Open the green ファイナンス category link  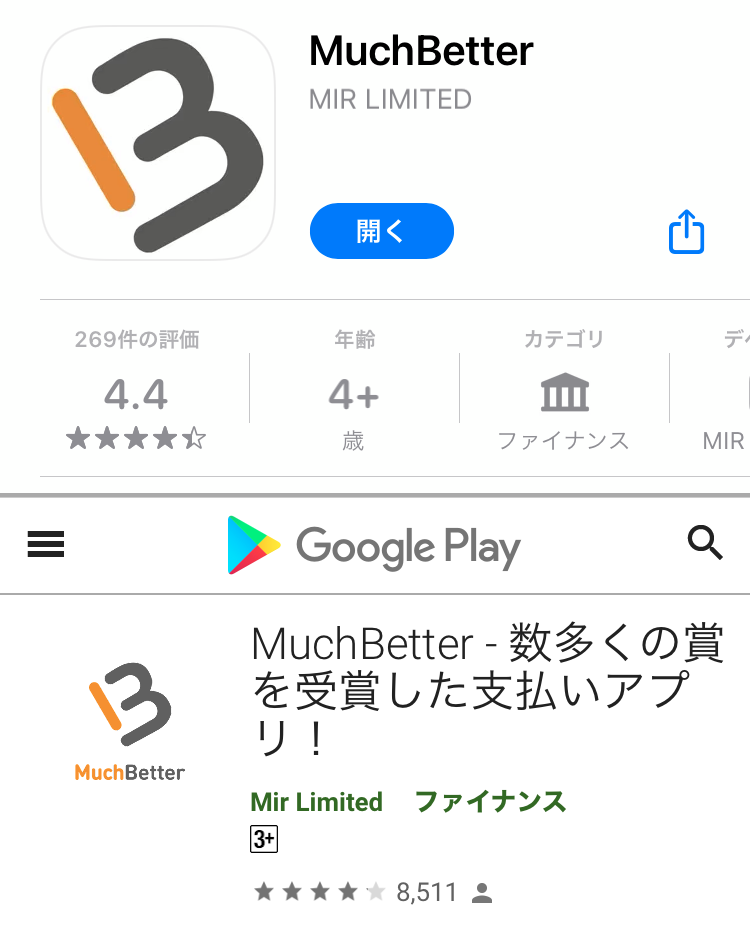pyautogui.click(x=490, y=801)
